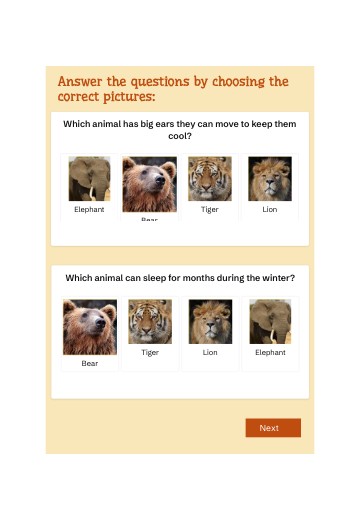Viewport: 360px width, 520px height.
Task: Choose Elephant in the winter sleep question
Action: click(x=270, y=334)
